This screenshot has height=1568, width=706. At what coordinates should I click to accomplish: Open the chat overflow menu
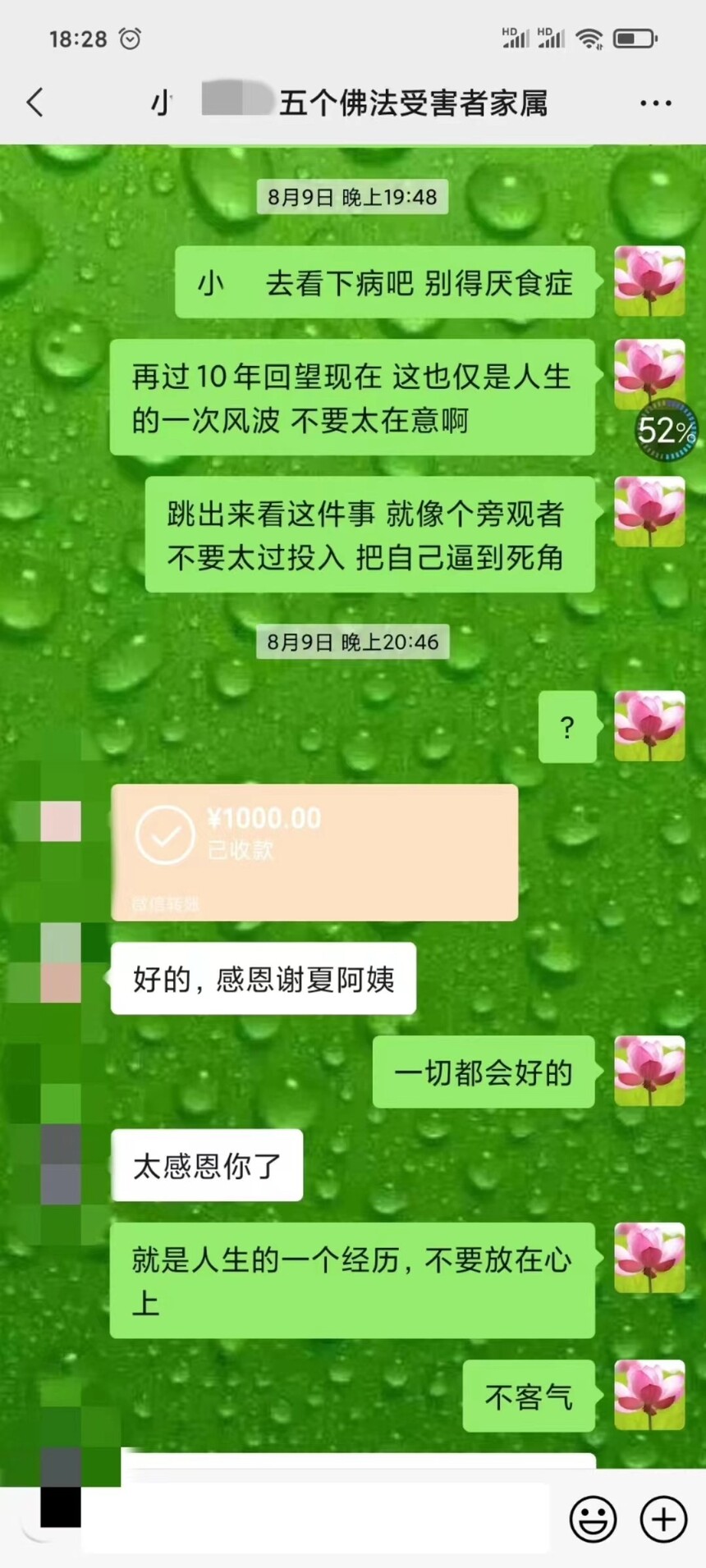655,103
